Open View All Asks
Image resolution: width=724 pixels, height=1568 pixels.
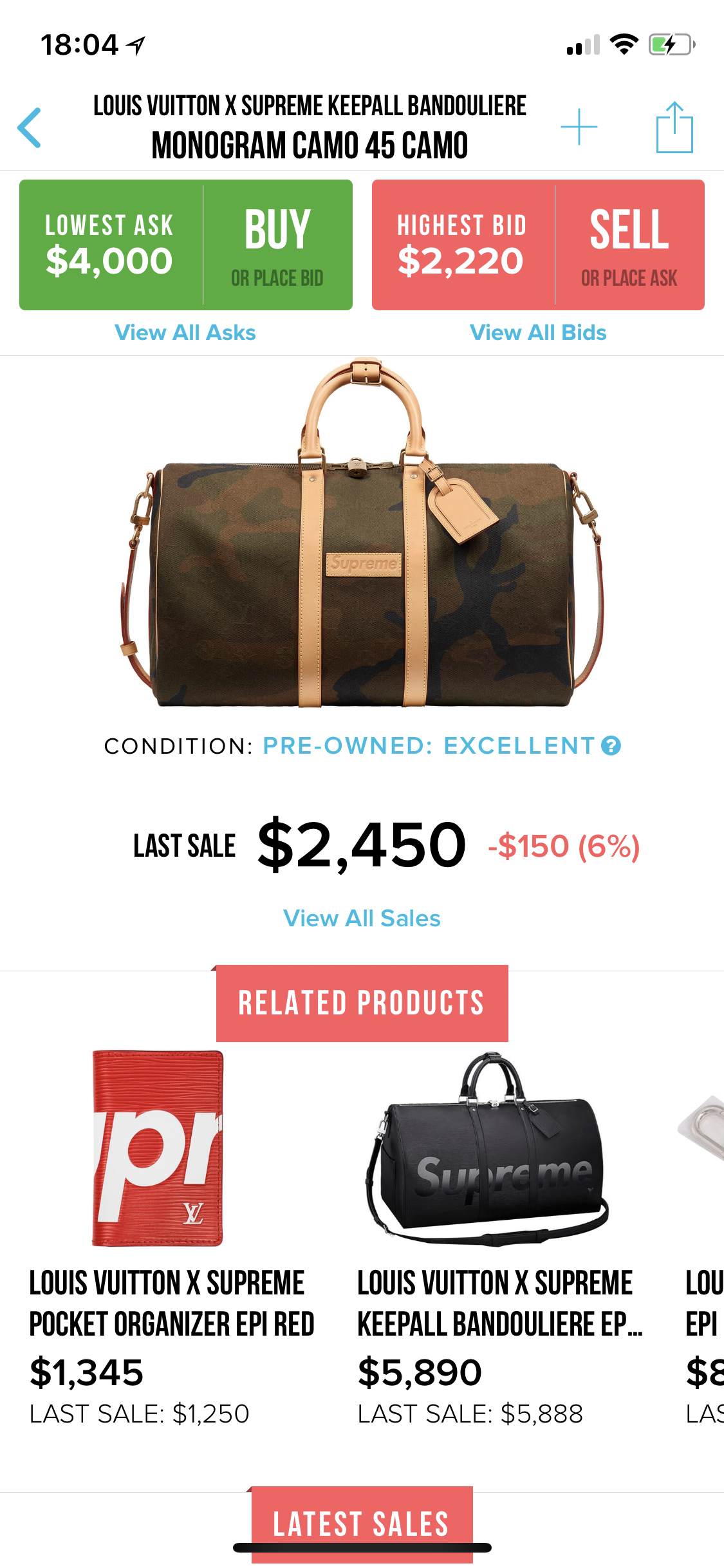185,333
